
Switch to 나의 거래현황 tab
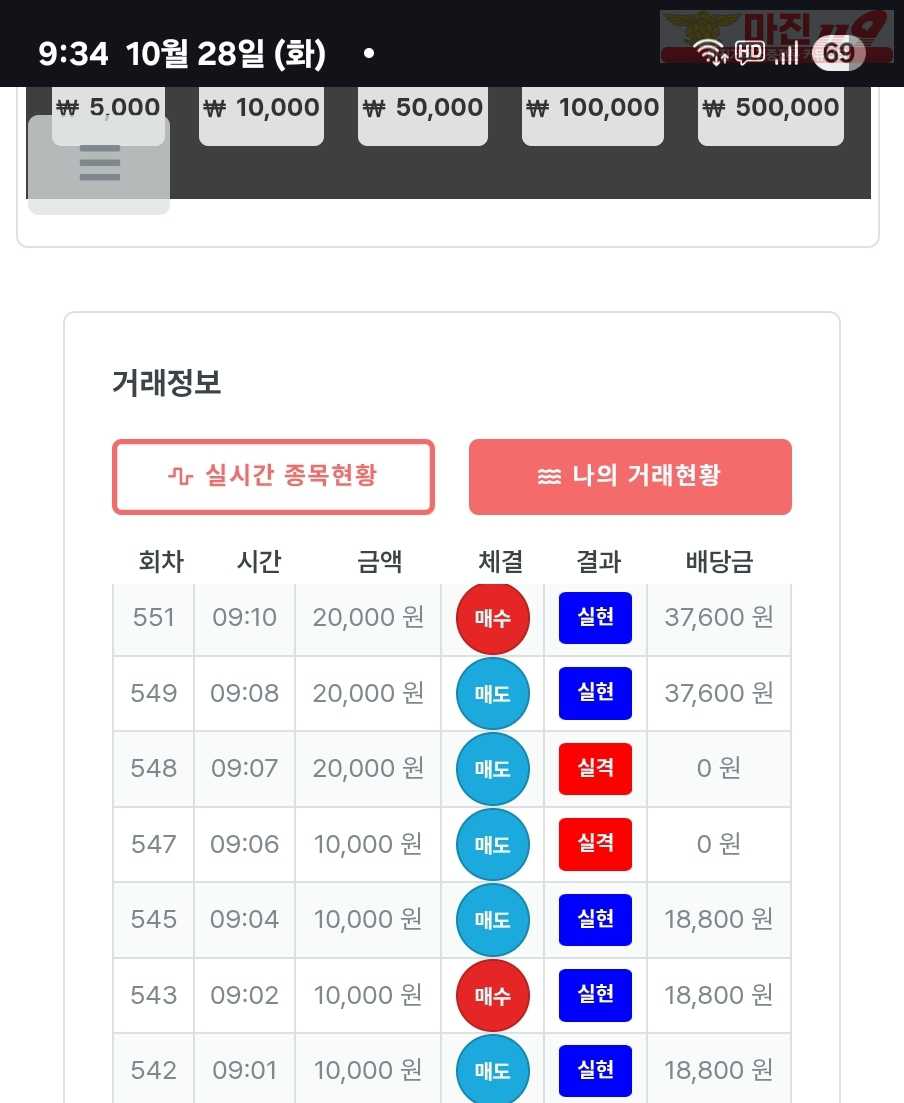click(x=630, y=477)
